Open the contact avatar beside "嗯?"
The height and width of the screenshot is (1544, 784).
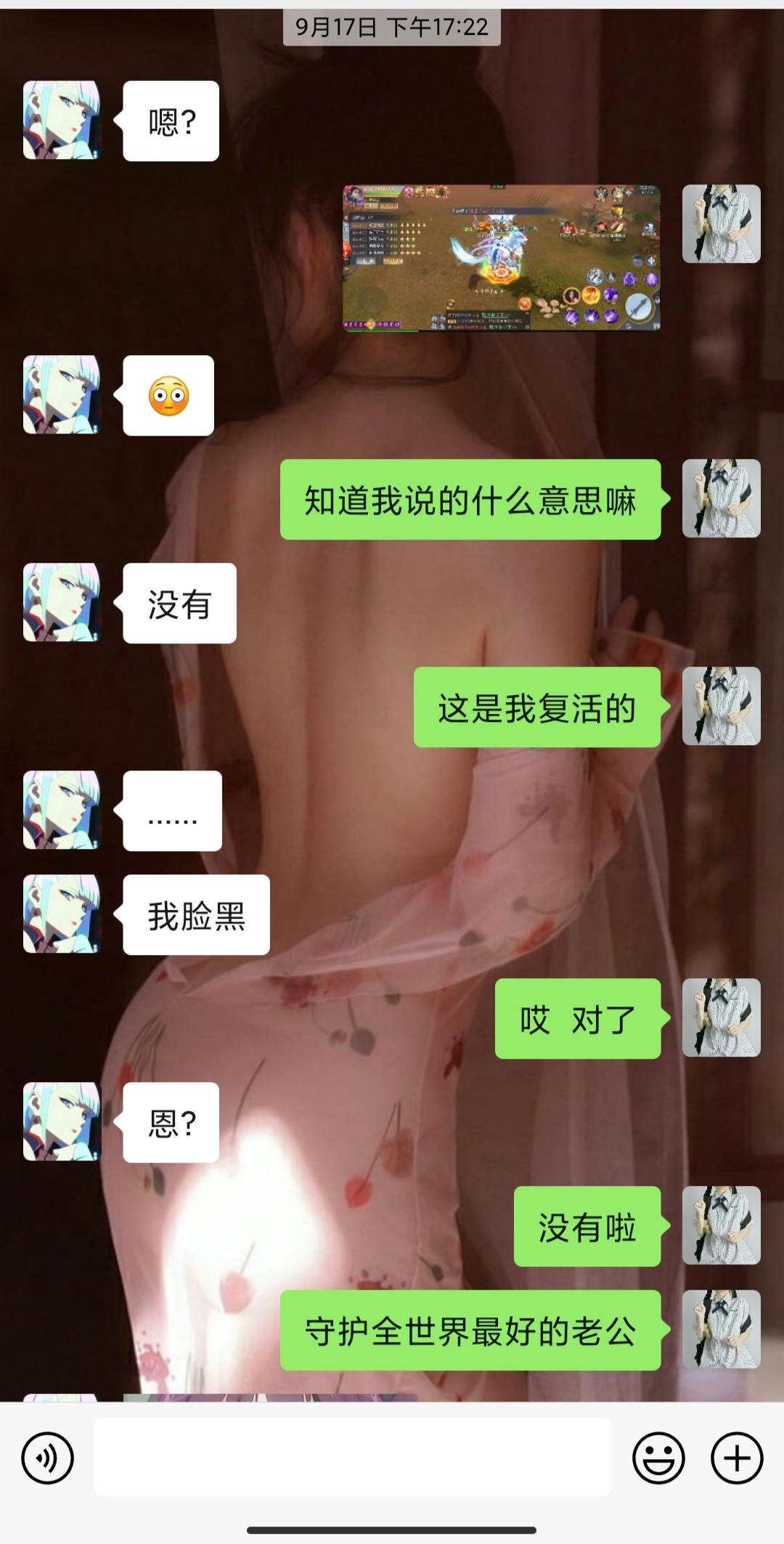pos(62,120)
